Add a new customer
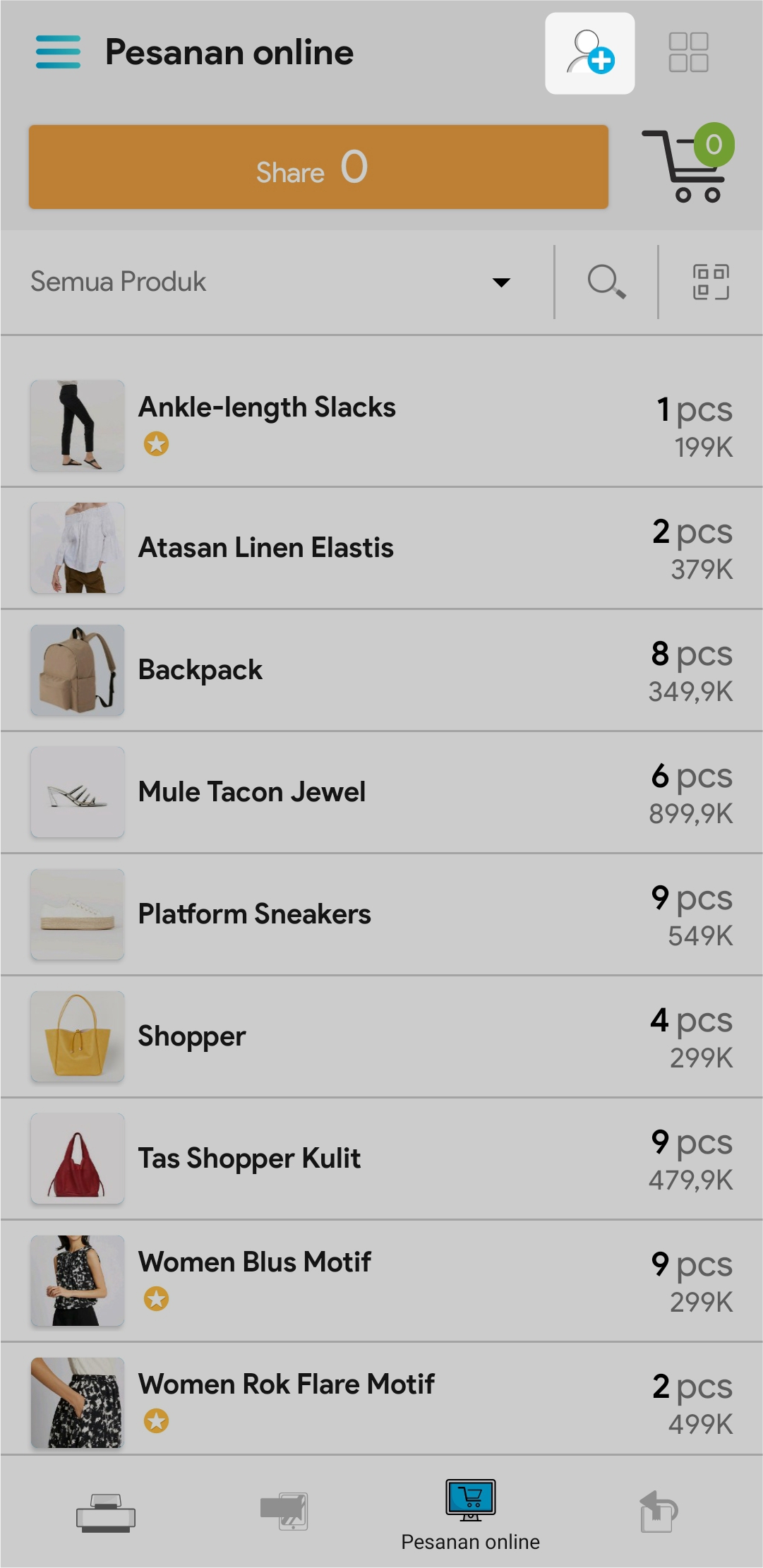This screenshot has height=1568, width=763. click(589, 53)
